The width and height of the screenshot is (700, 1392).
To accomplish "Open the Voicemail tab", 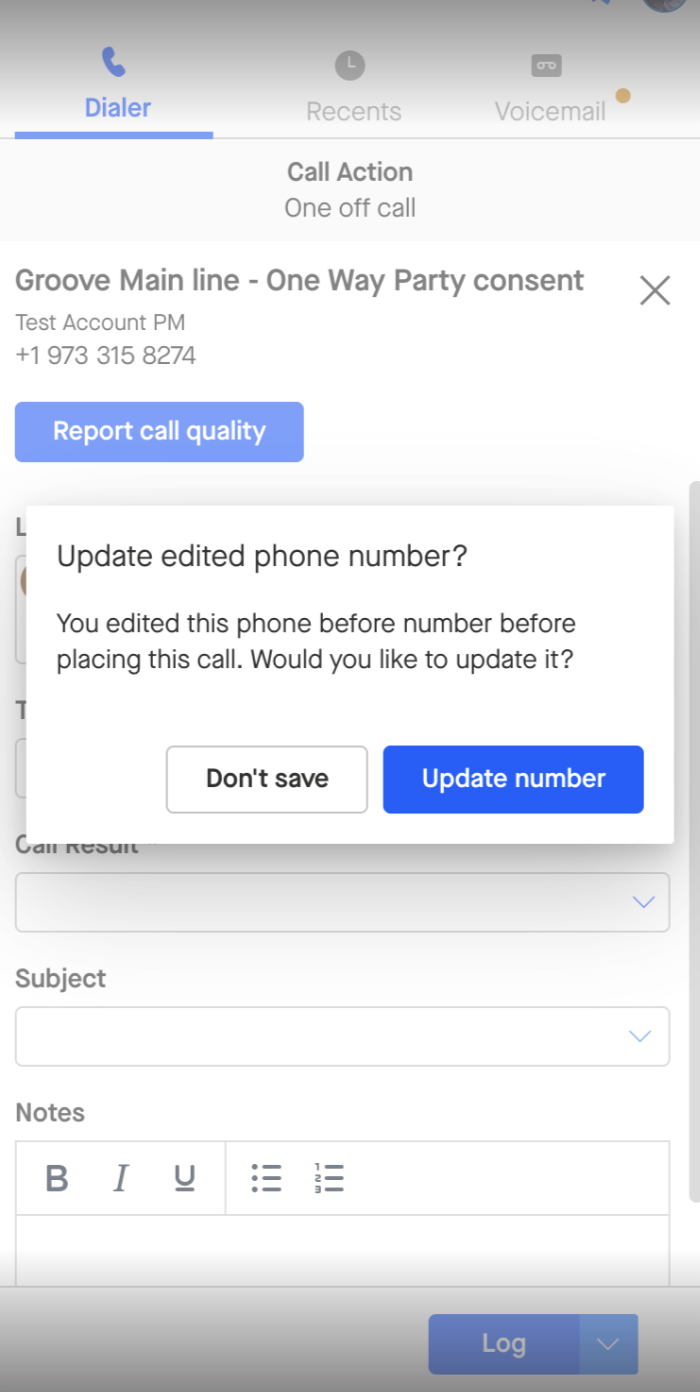I will [x=550, y=89].
